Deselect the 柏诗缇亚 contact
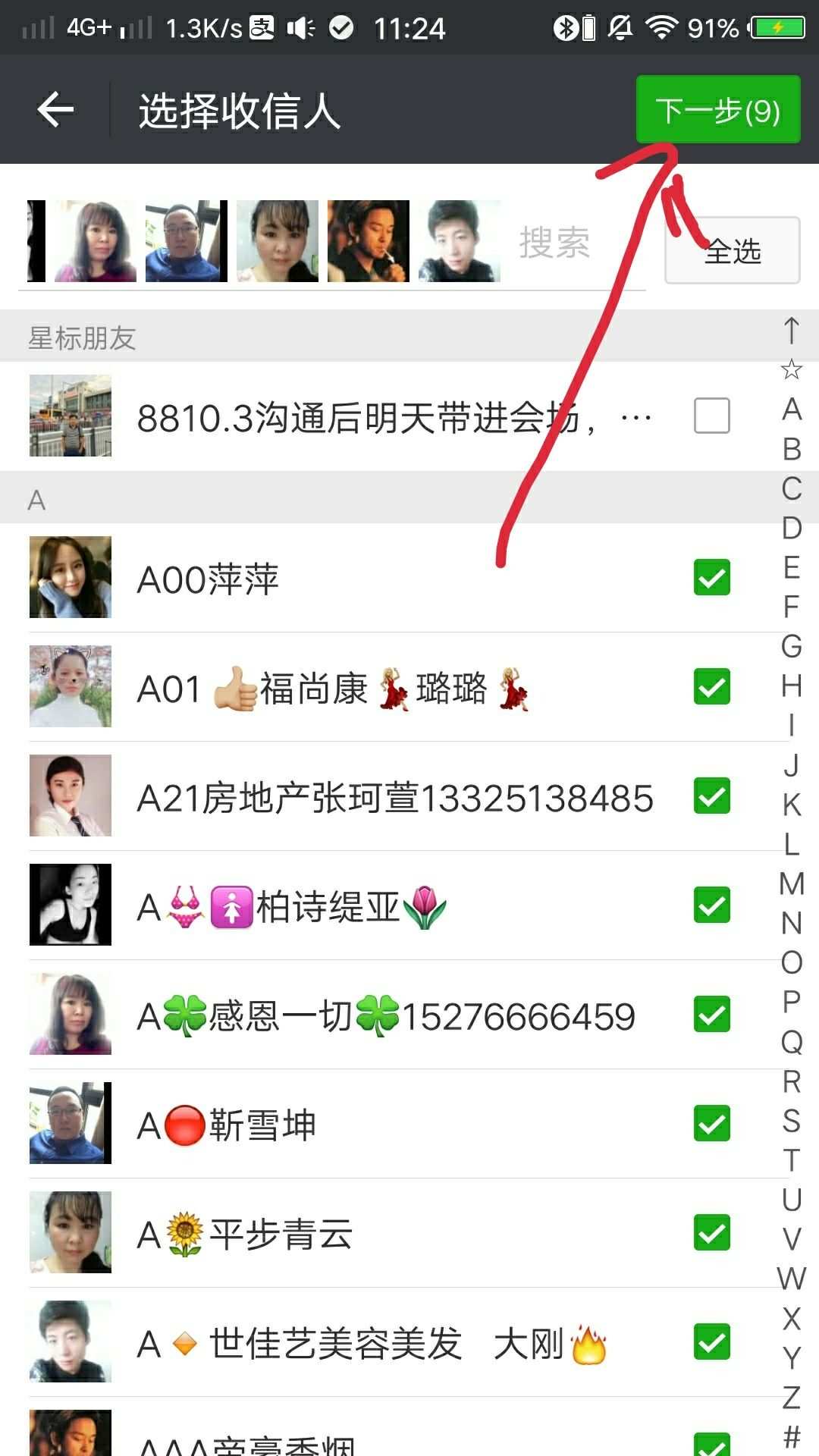This screenshot has width=819, height=1456. 711,905
